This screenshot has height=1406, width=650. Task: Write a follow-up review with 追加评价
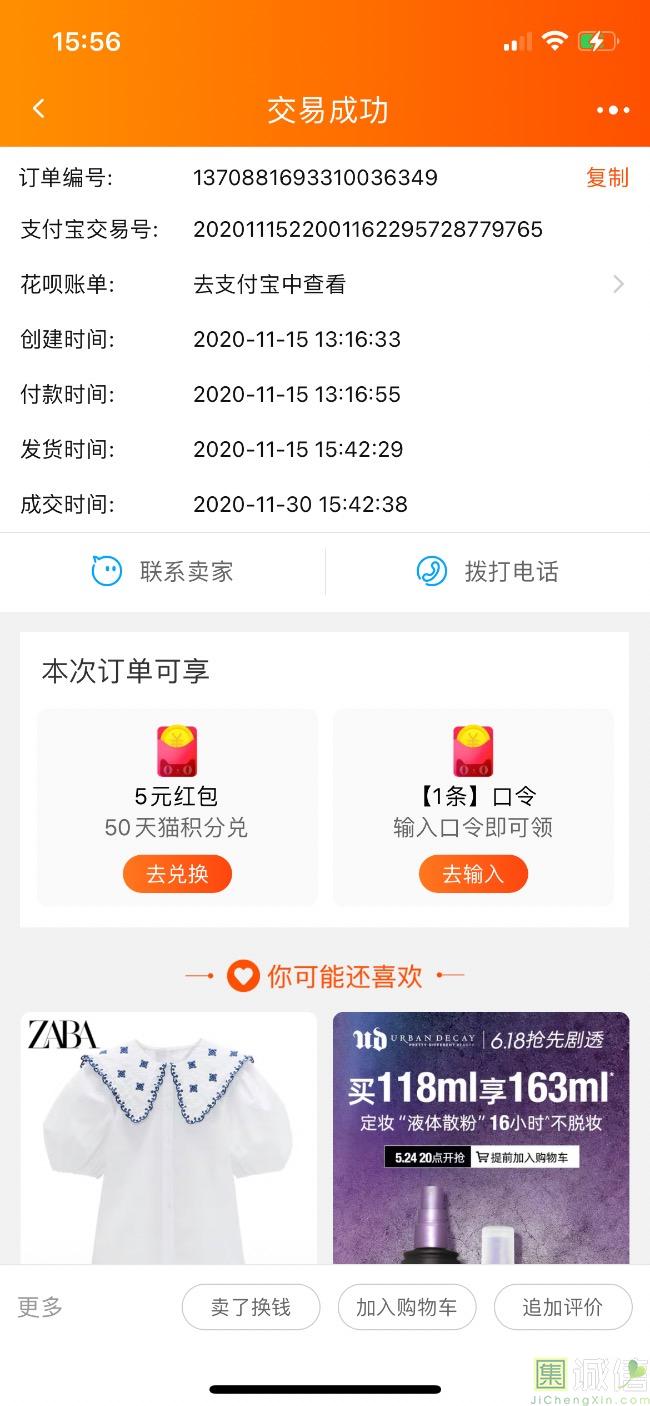click(562, 1307)
